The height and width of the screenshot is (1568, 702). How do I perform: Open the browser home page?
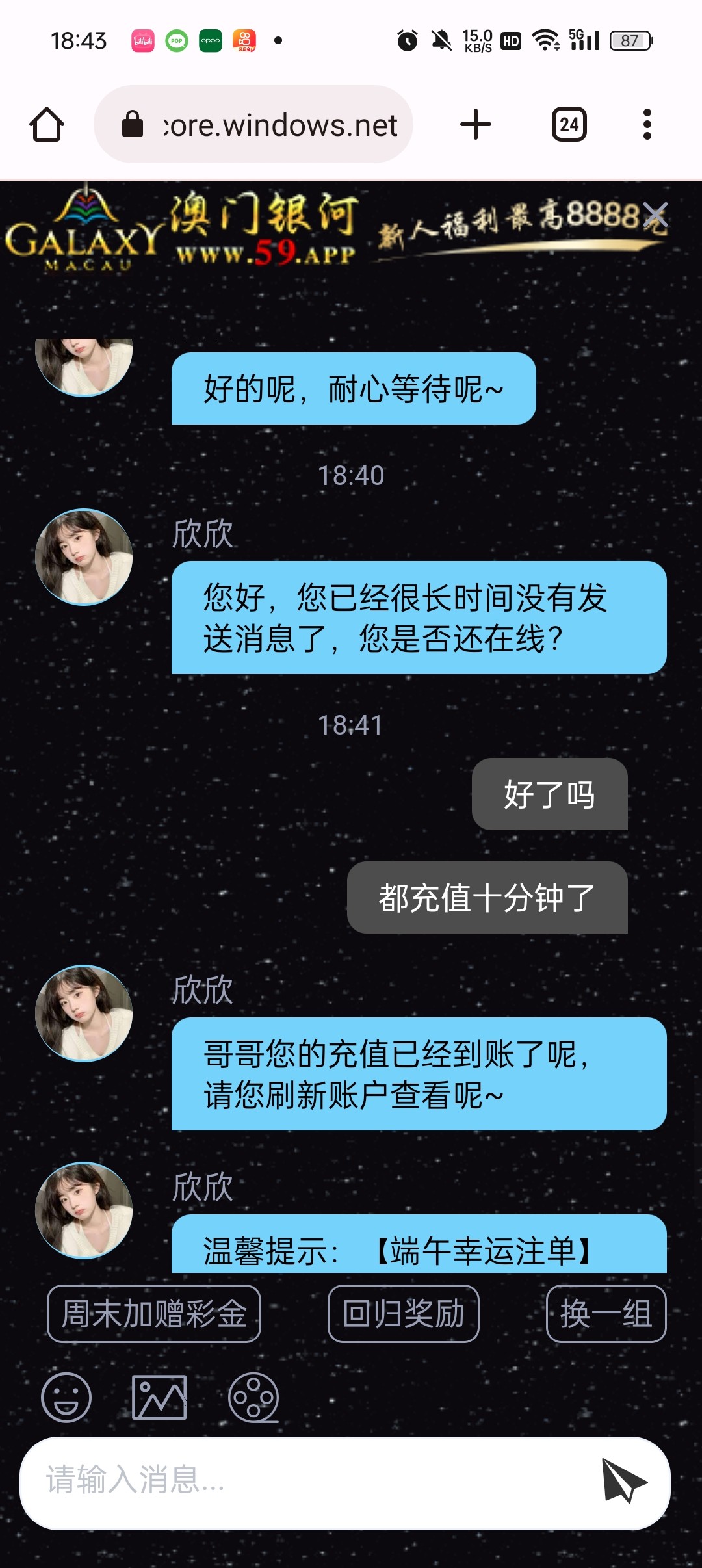[47, 124]
